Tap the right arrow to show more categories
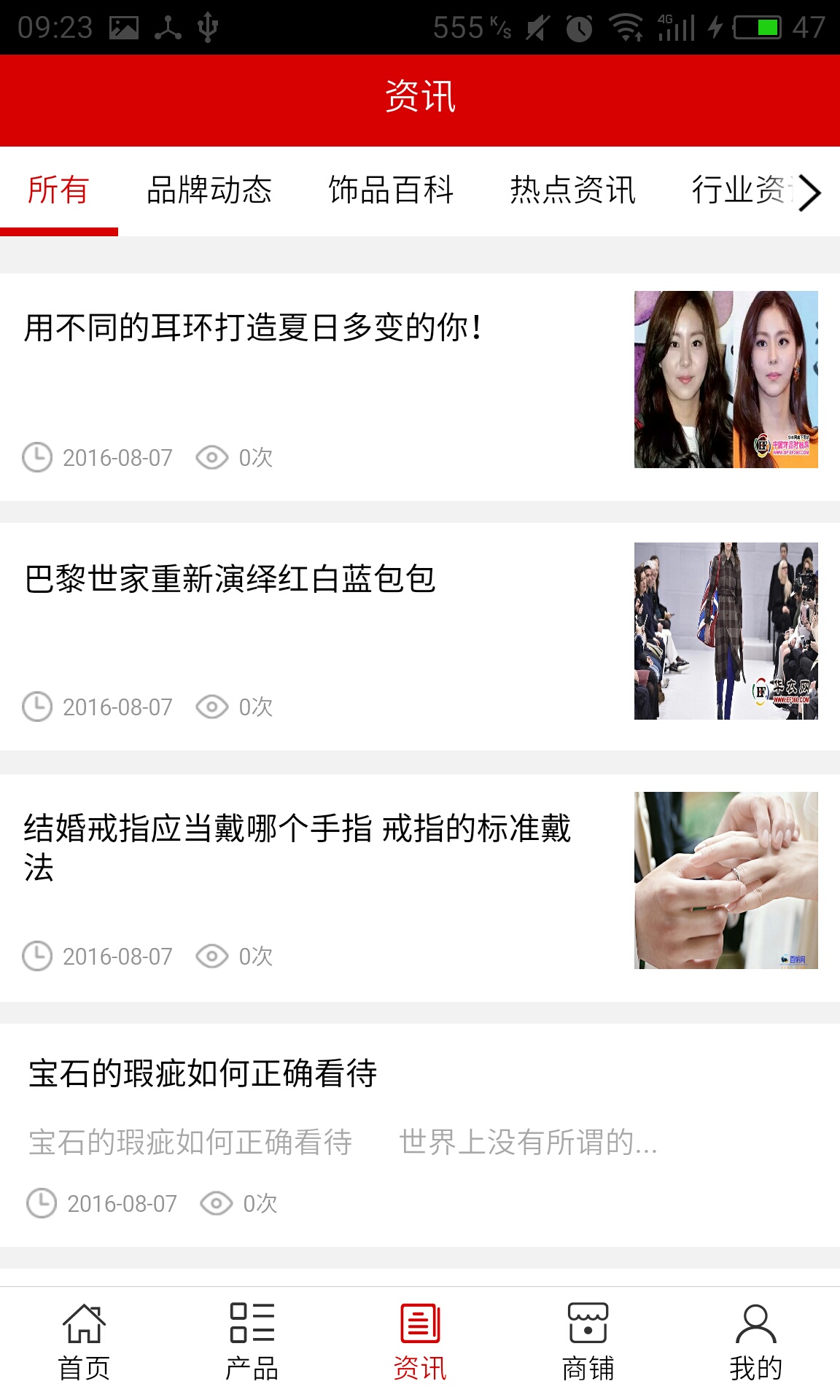The width and height of the screenshot is (840, 1400). click(x=811, y=192)
